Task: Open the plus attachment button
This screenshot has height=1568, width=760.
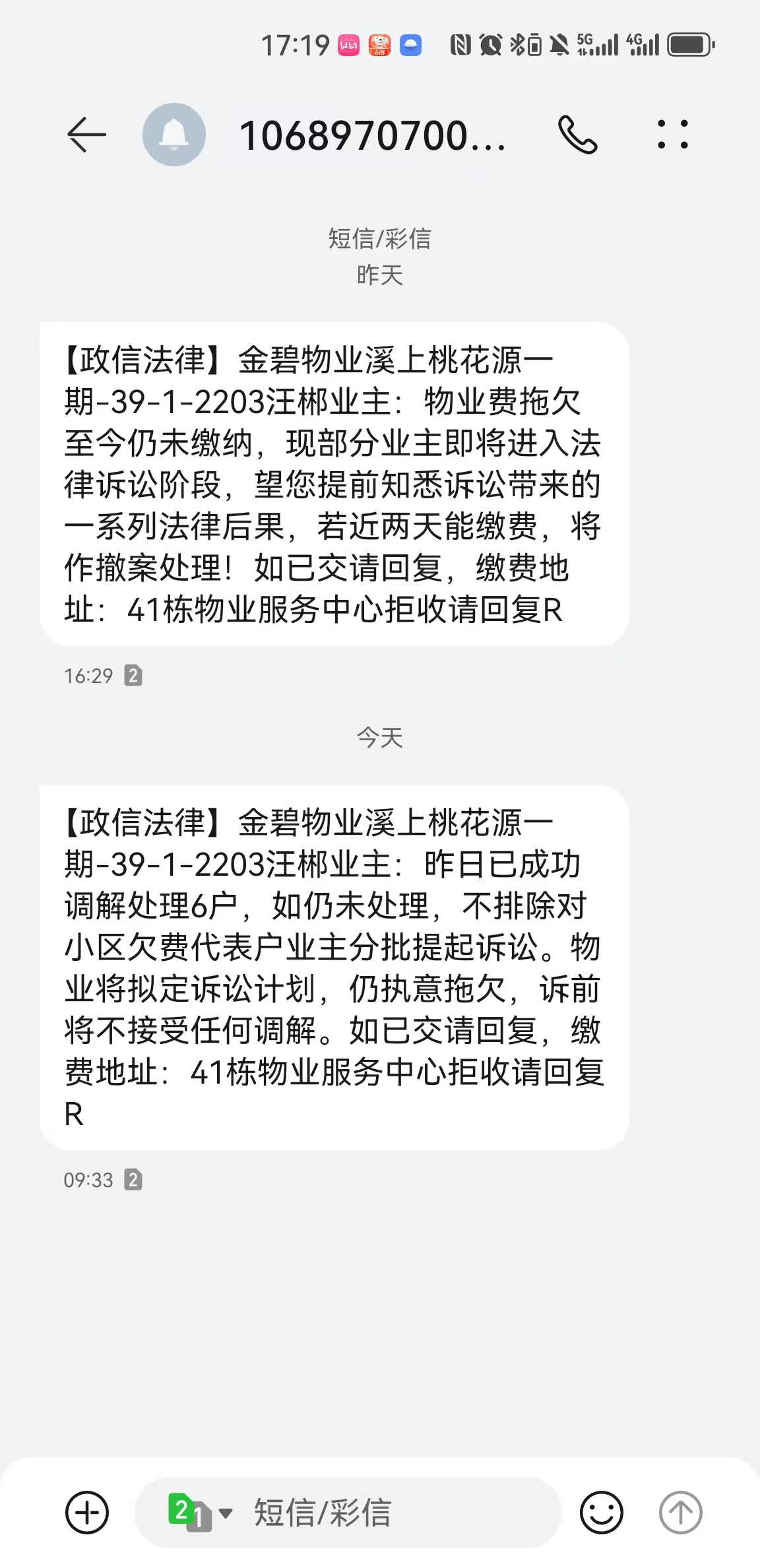Action: pyautogui.click(x=87, y=1512)
